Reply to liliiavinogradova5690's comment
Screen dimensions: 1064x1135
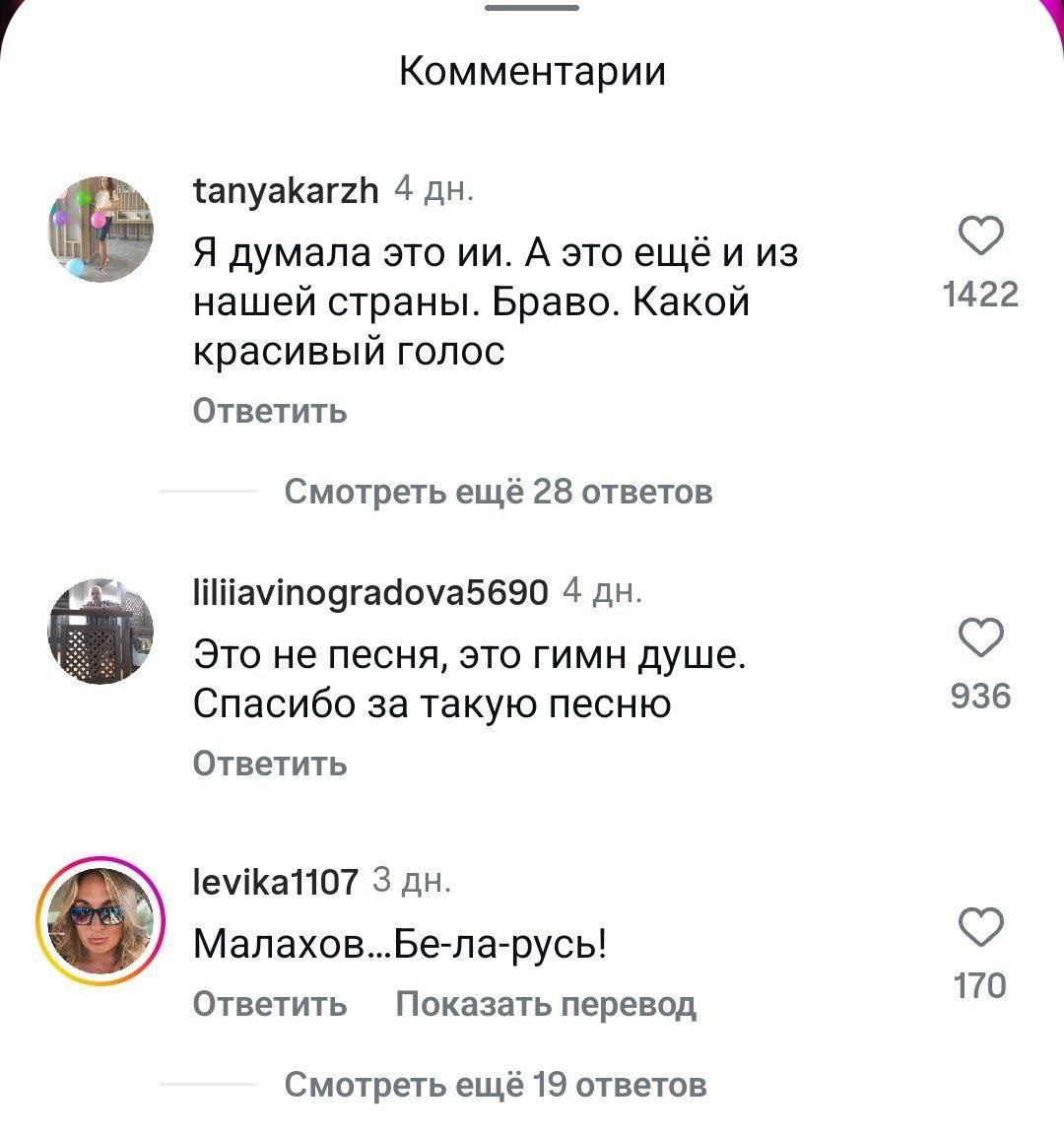point(270,763)
